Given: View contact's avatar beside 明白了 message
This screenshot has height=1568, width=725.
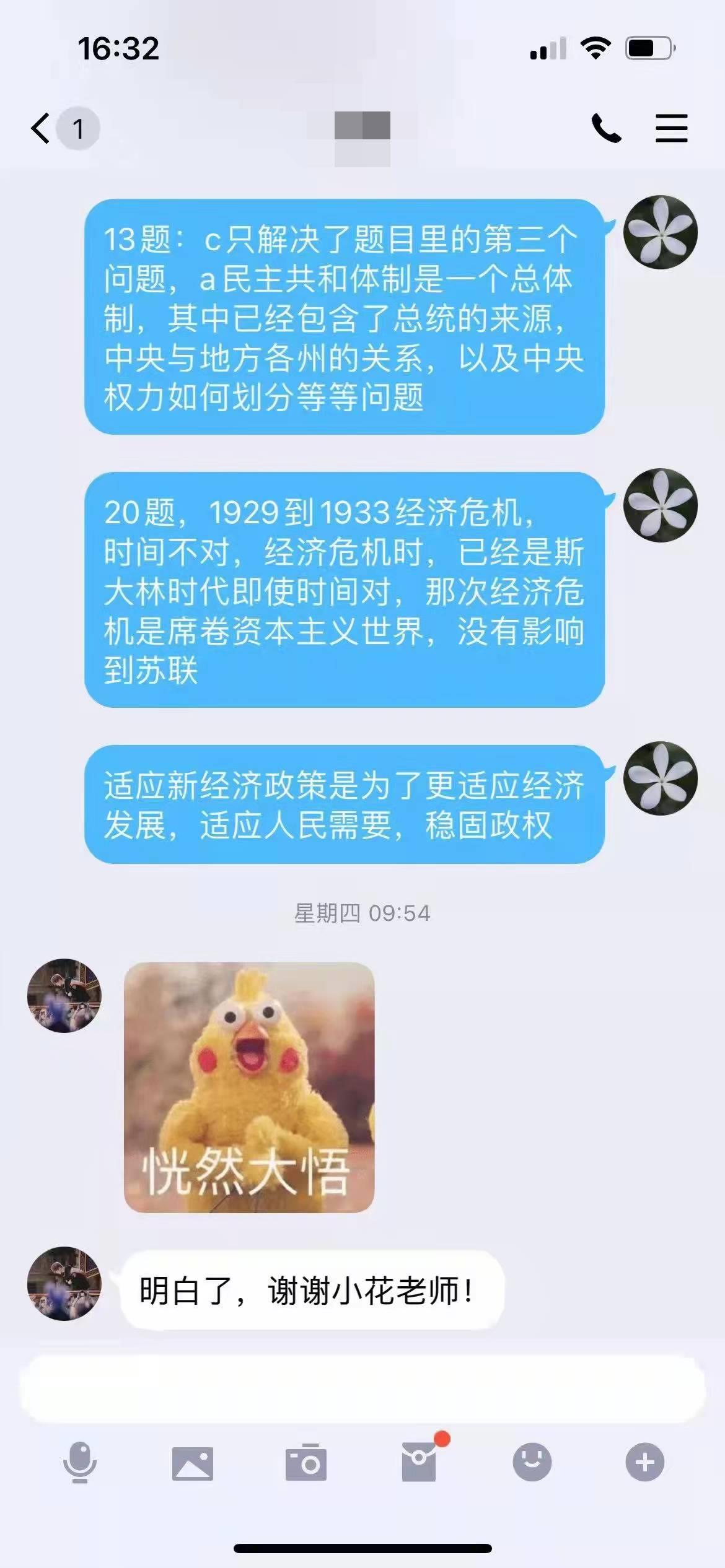Looking at the screenshot, I should pyautogui.click(x=64, y=1283).
